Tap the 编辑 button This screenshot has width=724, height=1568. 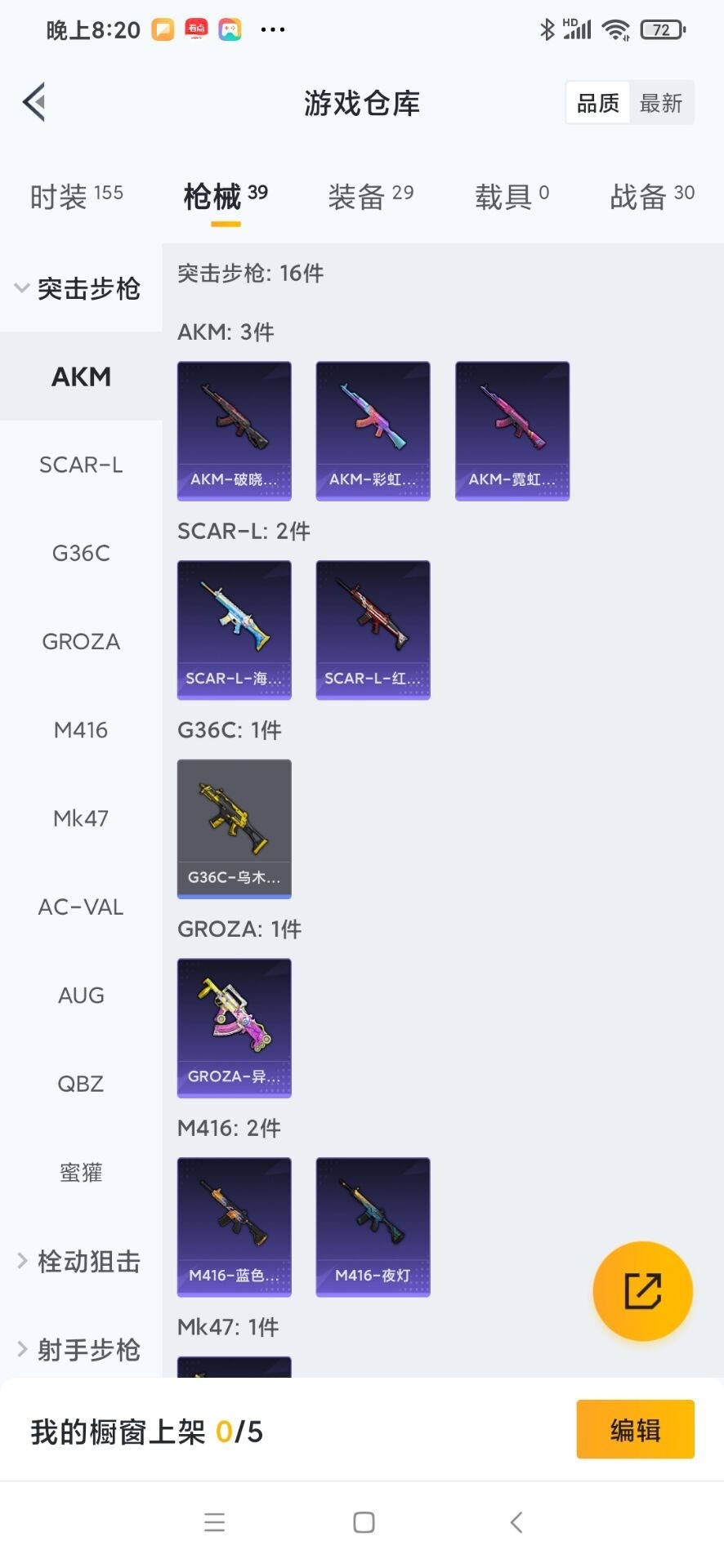[635, 1430]
